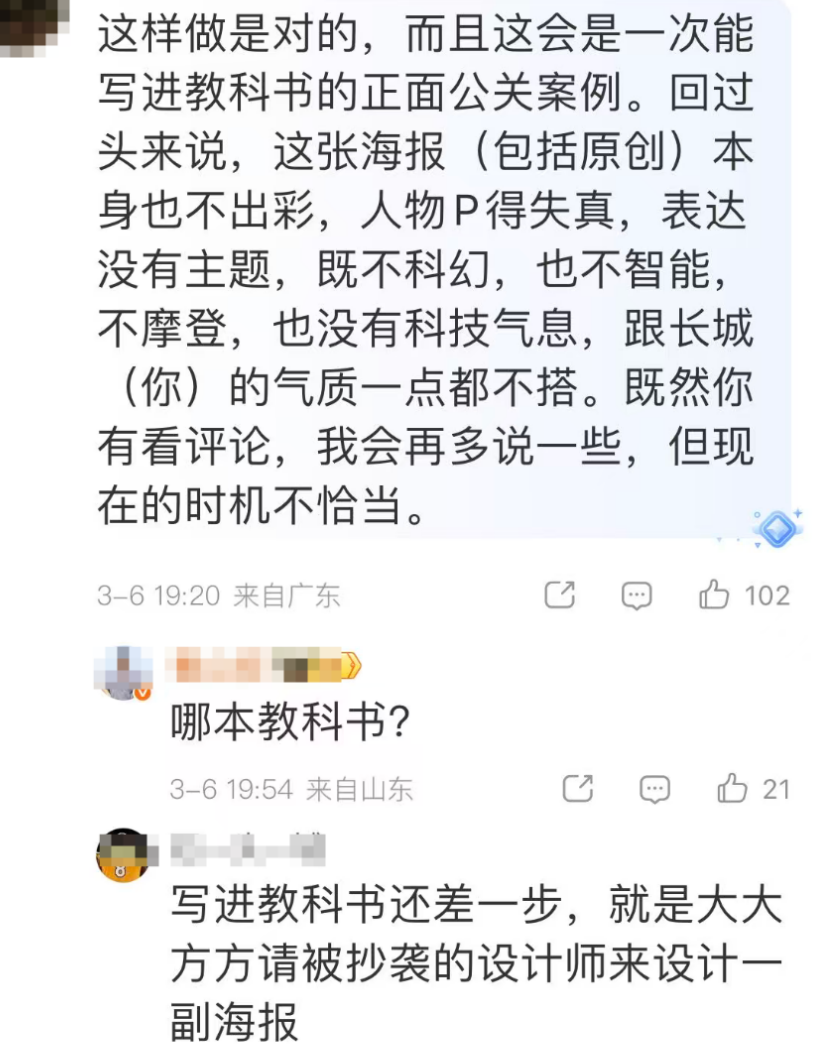Open the avatar of the 写进教科书还差一步 commenter
The image size is (819, 1062).
pos(122,855)
